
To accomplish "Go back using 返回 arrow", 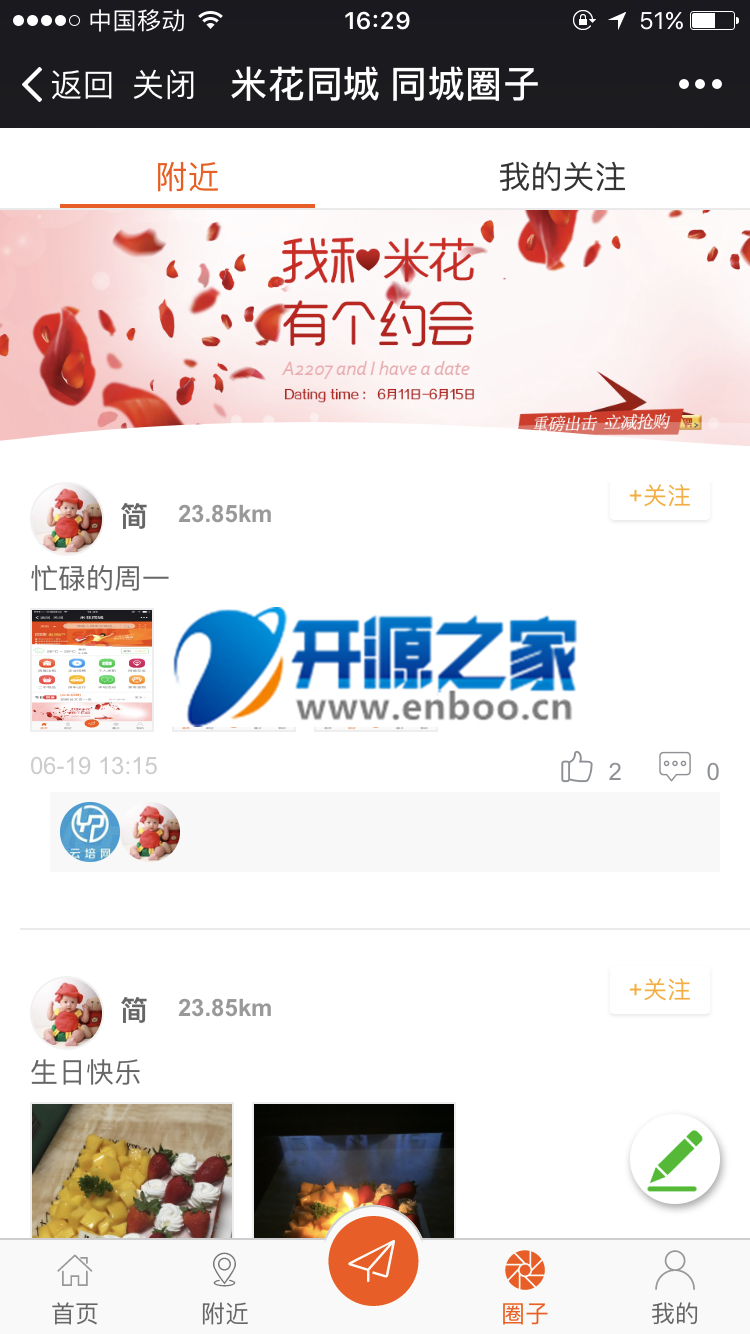I will point(66,85).
